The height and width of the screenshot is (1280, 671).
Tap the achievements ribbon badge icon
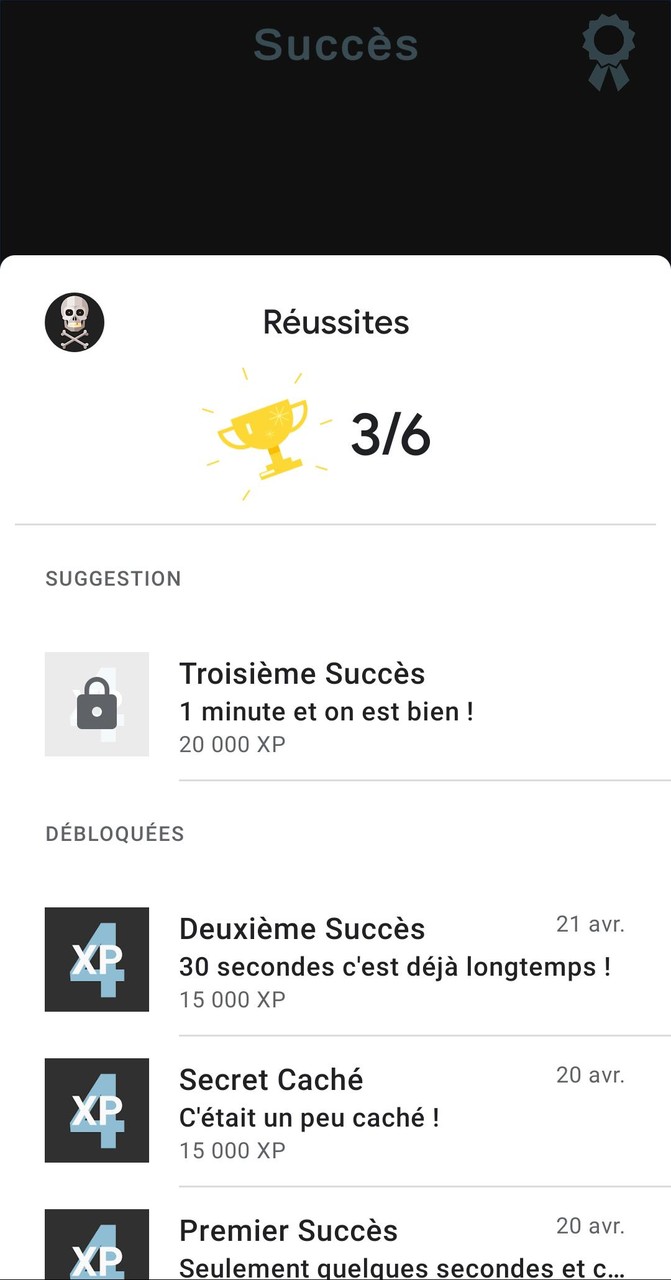pos(608,50)
